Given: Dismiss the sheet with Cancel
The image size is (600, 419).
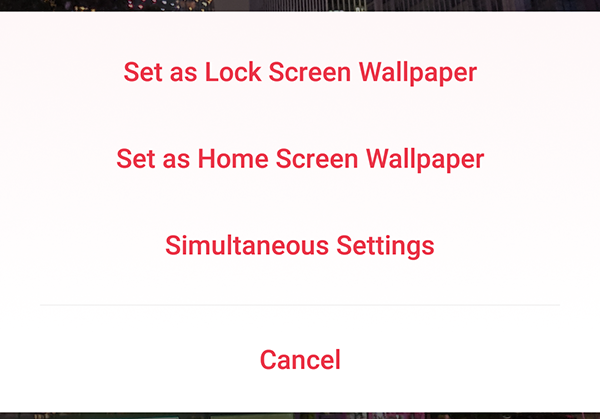Looking at the screenshot, I should click(300, 359).
